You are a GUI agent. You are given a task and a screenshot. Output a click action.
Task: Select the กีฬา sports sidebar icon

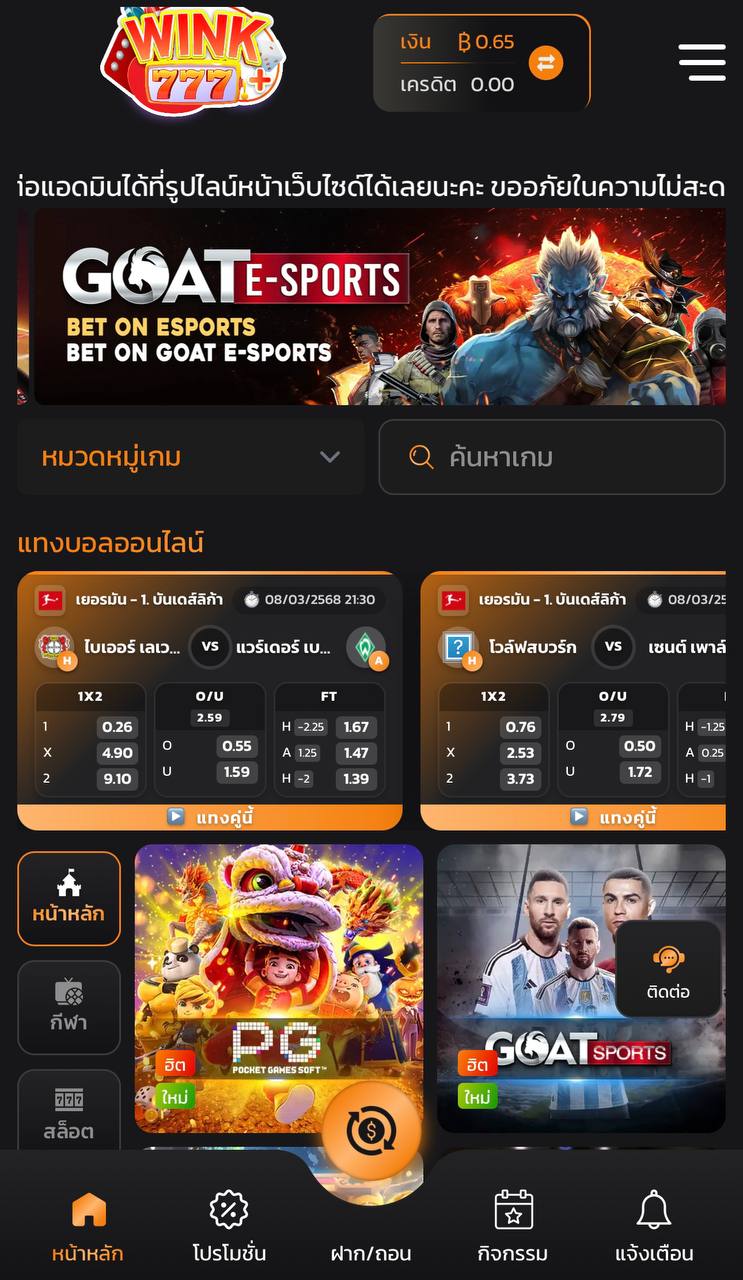coord(69,1007)
